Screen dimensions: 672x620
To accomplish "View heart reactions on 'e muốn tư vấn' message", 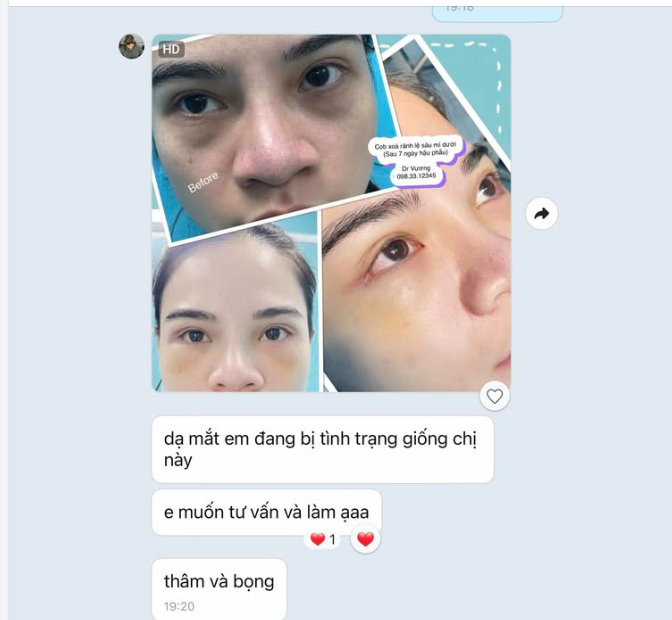I will [323, 539].
